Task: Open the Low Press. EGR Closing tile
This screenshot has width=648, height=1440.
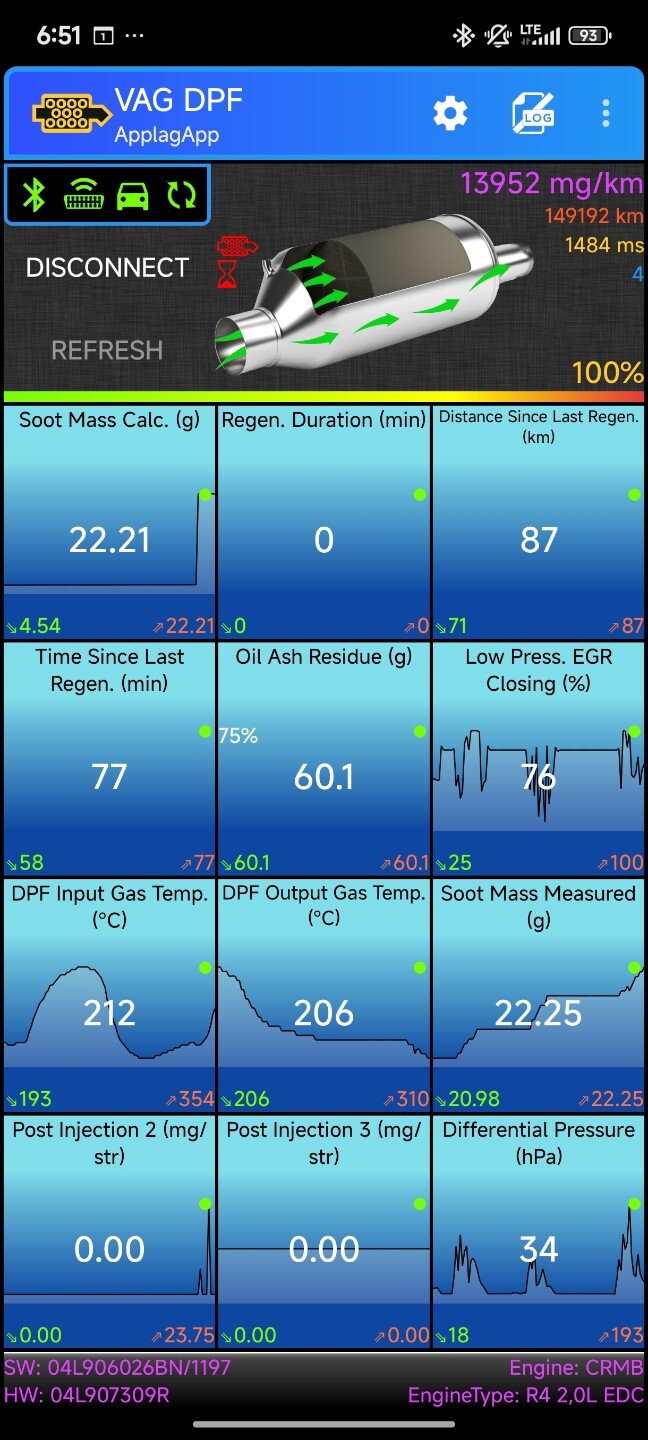Action: pos(539,758)
